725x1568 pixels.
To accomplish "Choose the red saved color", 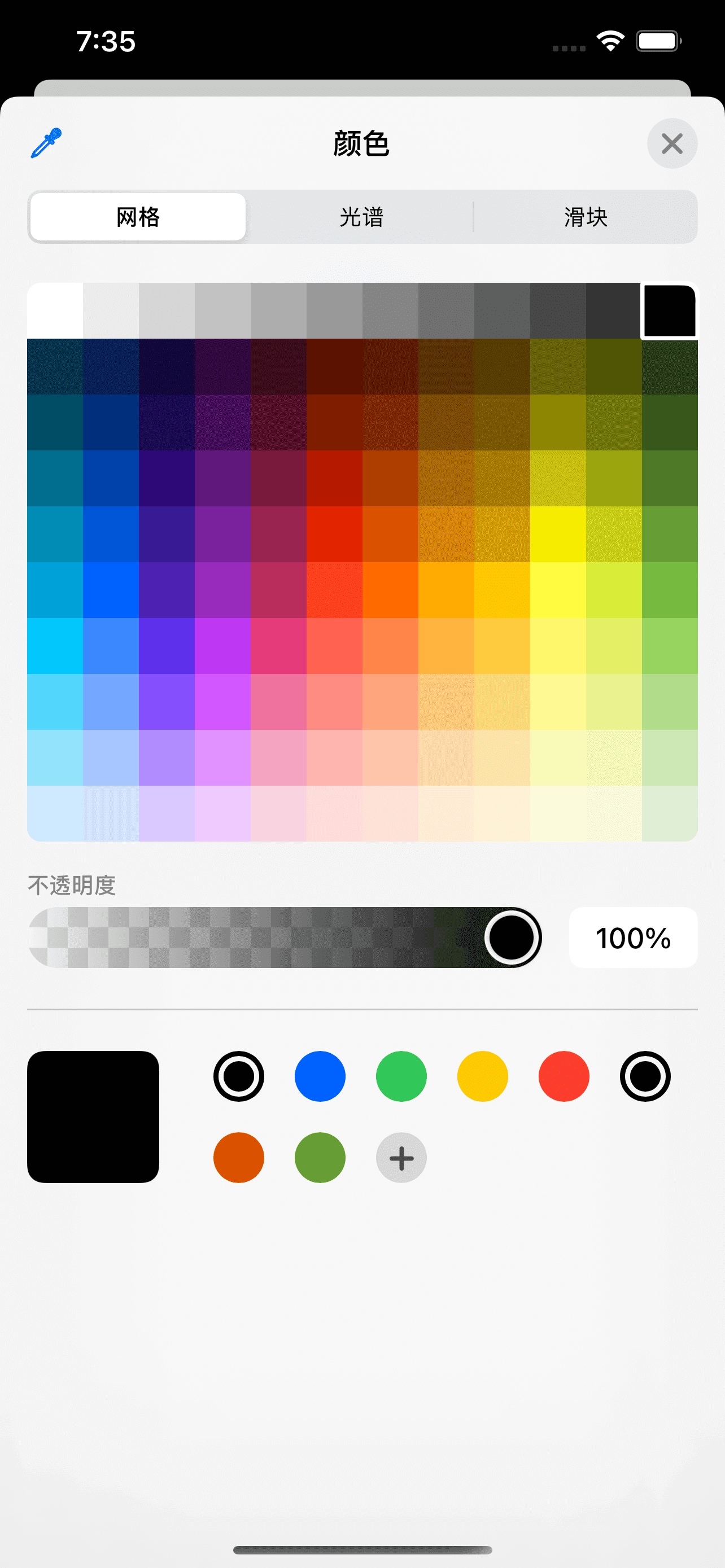I will point(564,1076).
